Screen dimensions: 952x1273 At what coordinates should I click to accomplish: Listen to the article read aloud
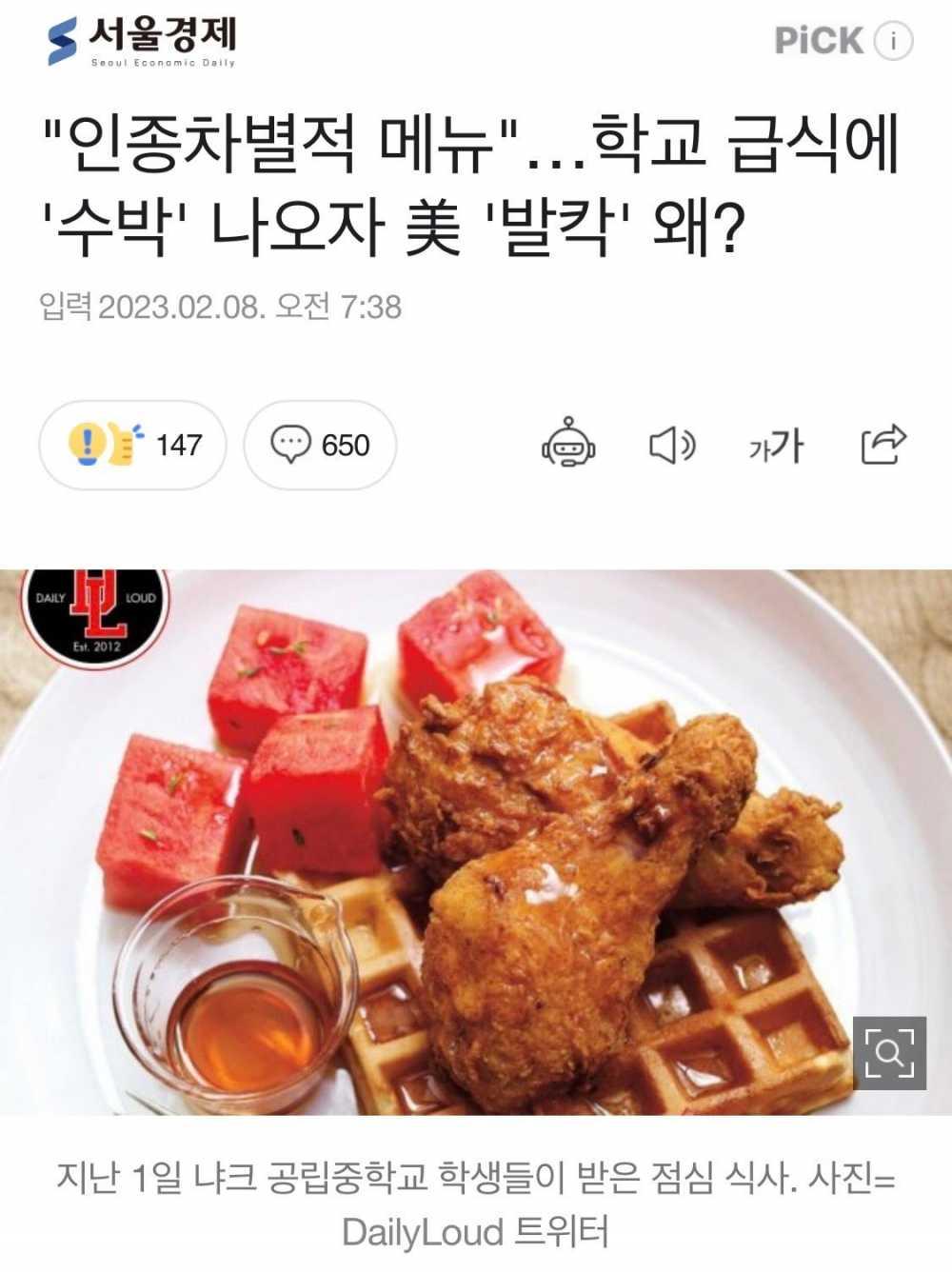[672, 445]
